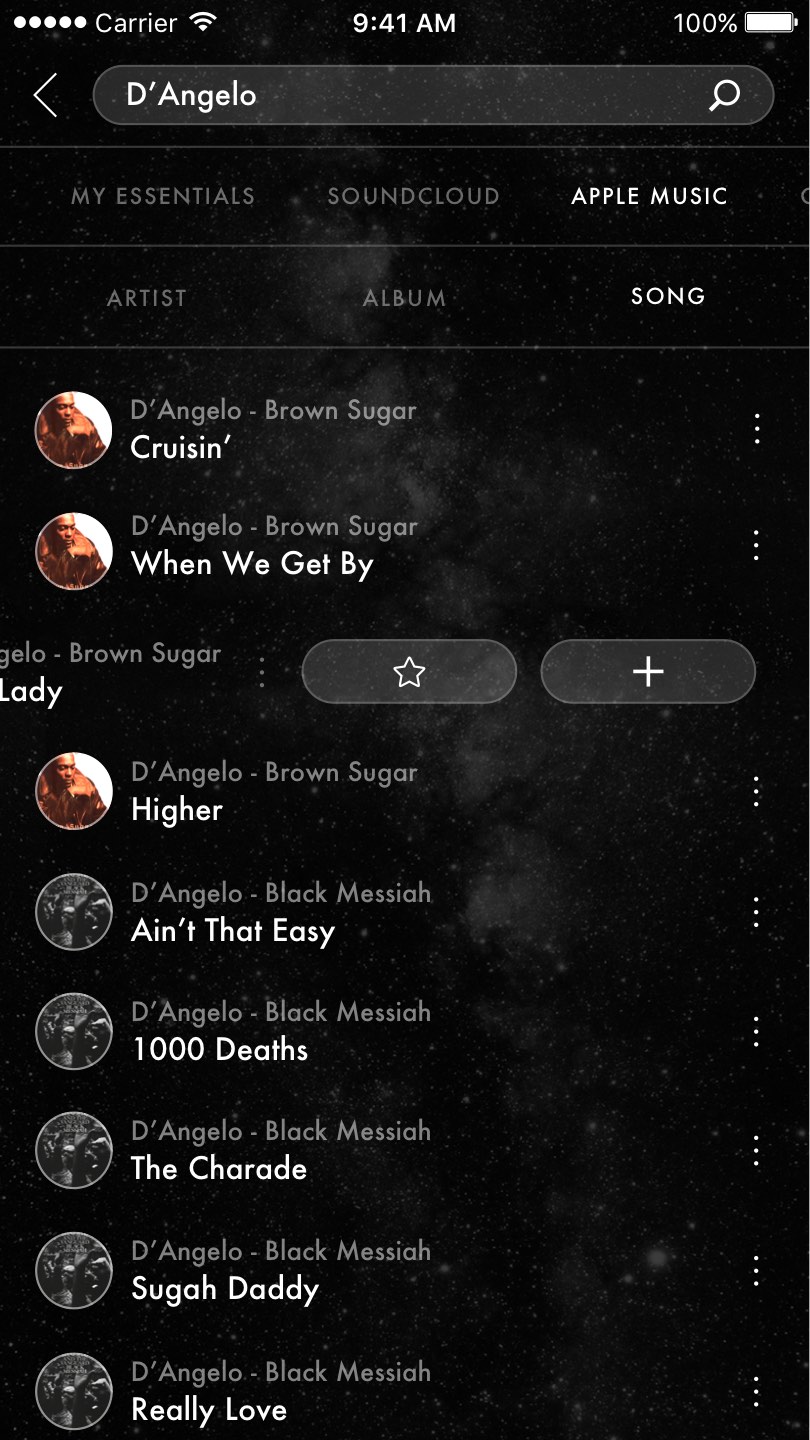Open options for When We Get By
This screenshot has width=810, height=1440.
pyautogui.click(x=756, y=546)
